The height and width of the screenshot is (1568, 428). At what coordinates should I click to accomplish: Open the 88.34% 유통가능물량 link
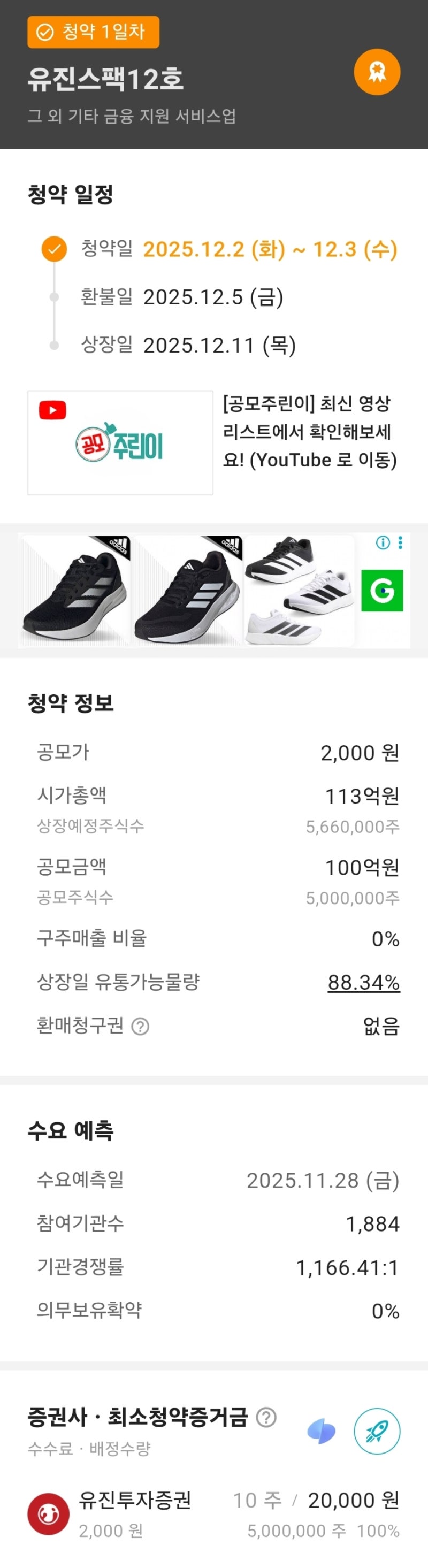point(363,982)
